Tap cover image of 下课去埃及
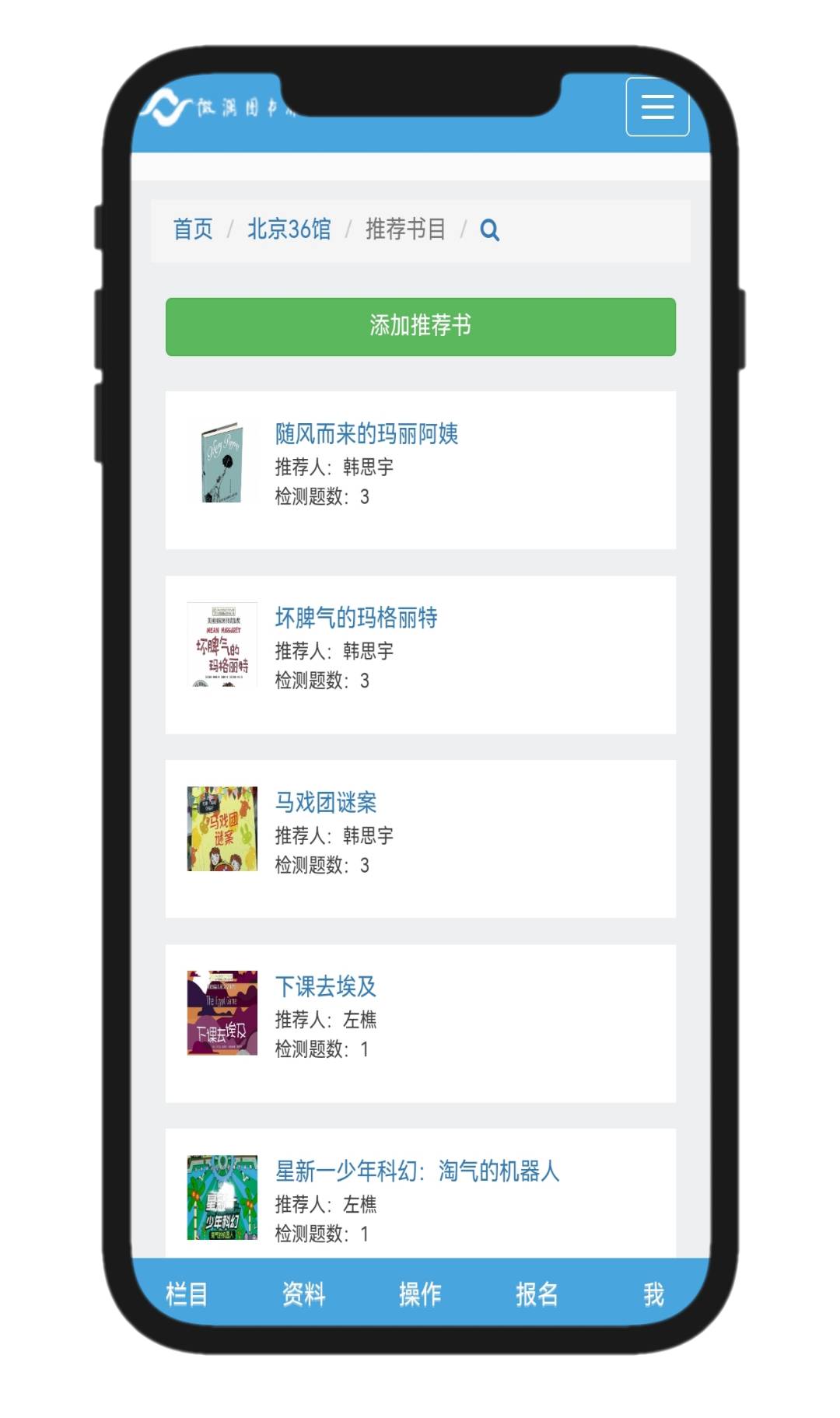840x1418 pixels. click(x=222, y=1013)
